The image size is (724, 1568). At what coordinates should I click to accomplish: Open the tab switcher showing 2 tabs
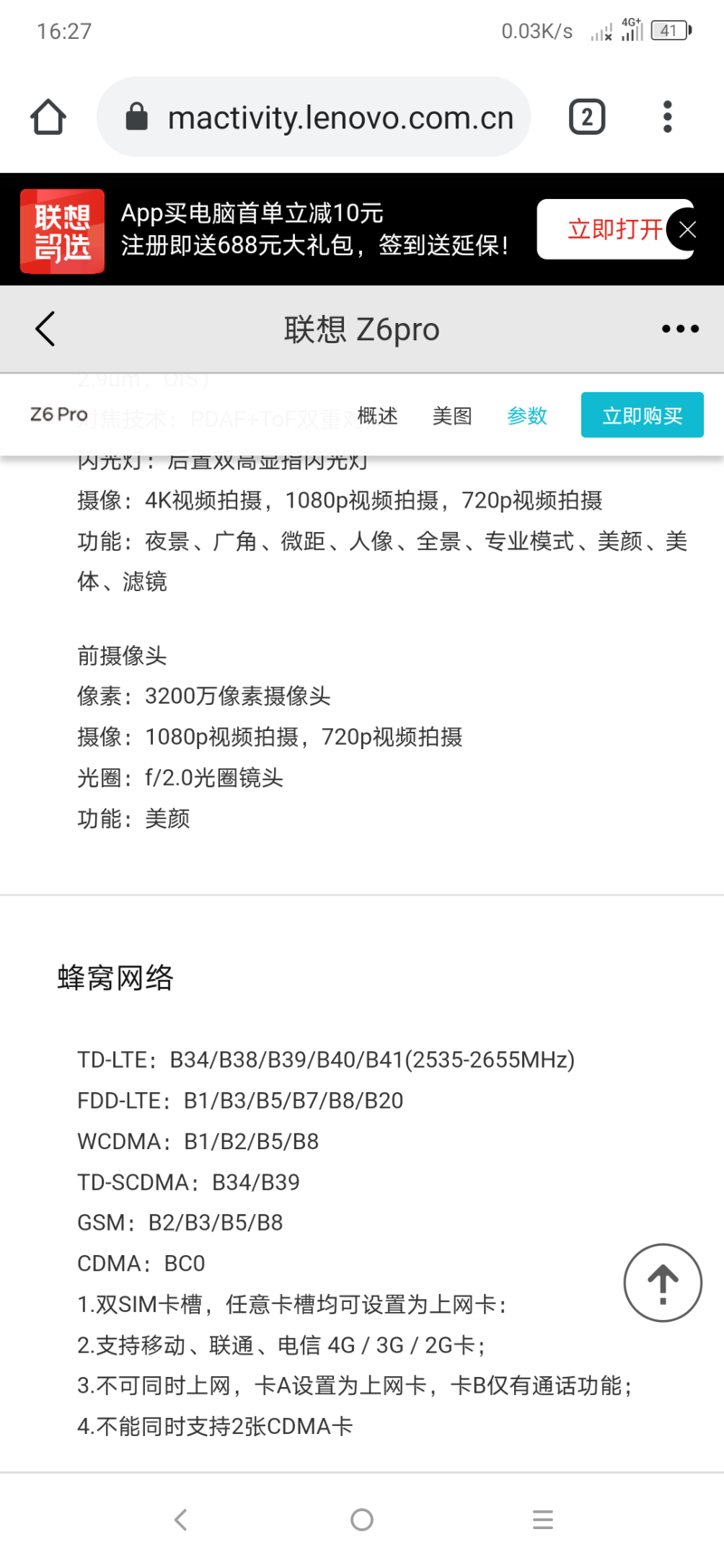586,117
